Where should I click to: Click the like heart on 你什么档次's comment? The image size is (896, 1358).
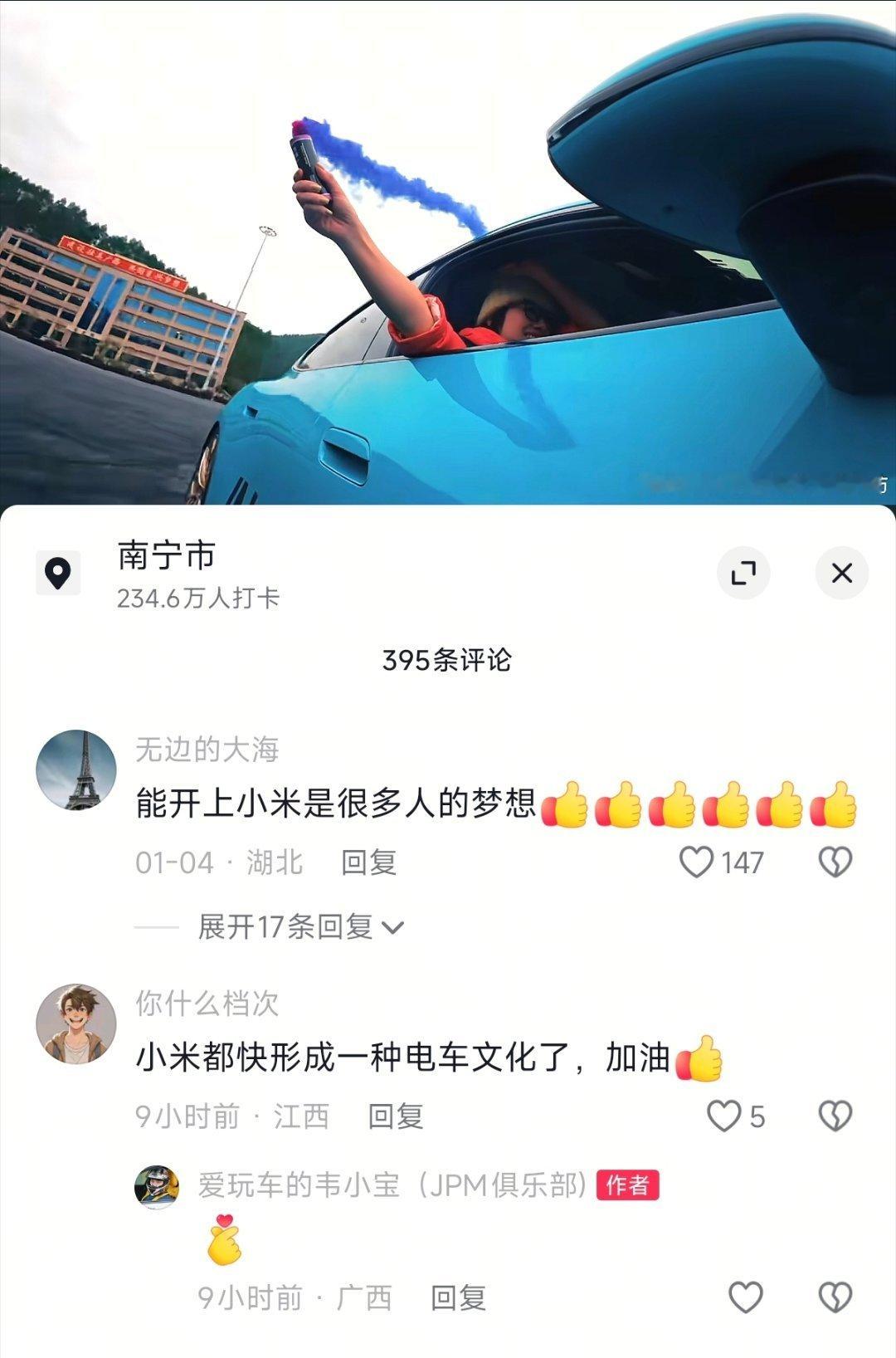click(x=723, y=1116)
